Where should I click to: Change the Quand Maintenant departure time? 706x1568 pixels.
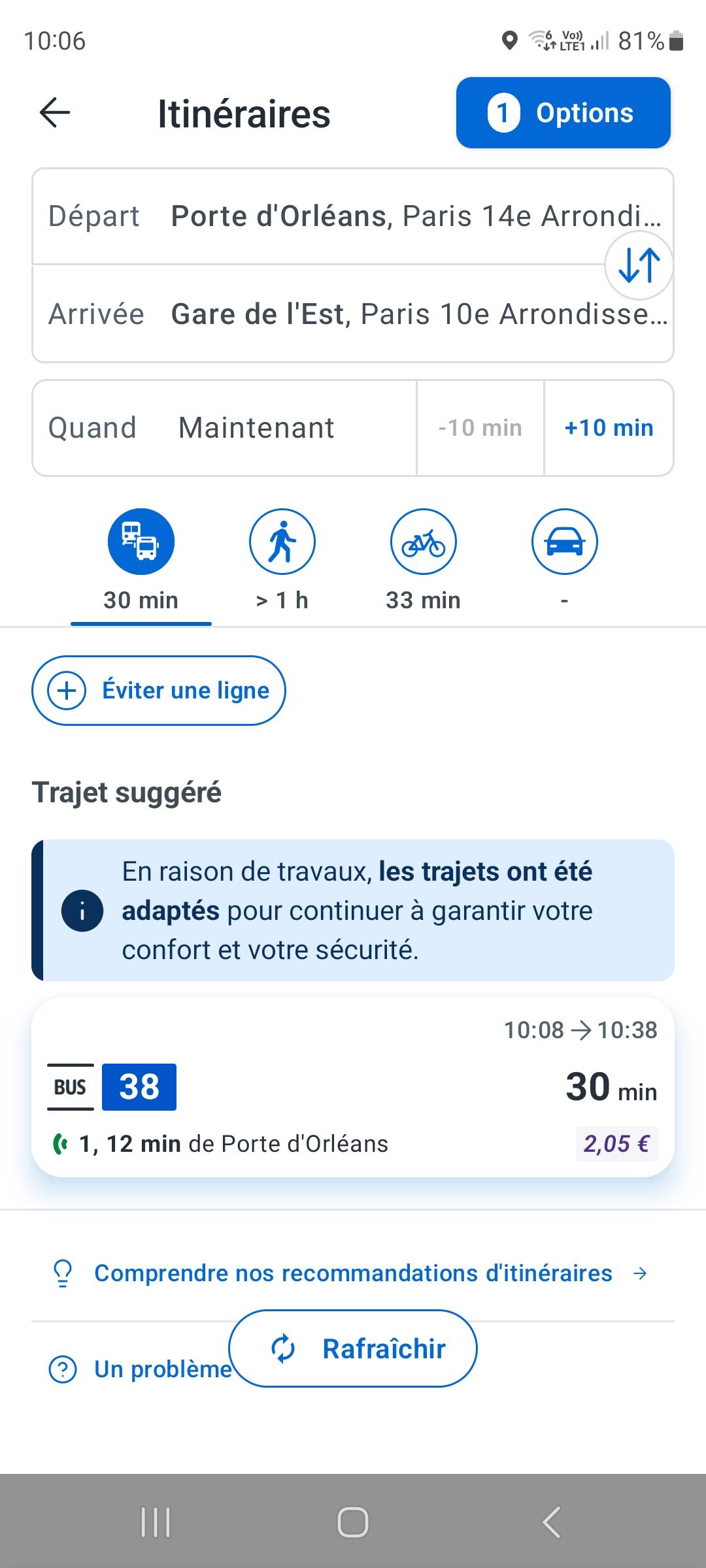tap(224, 428)
